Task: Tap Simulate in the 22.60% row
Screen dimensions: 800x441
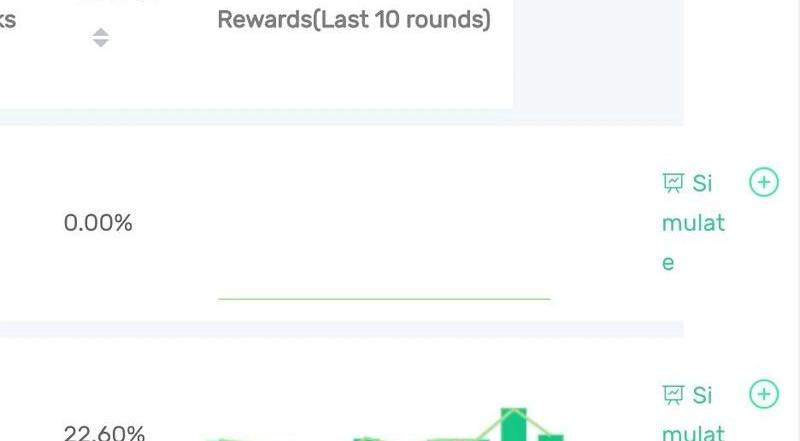Action: tap(693, 414)
